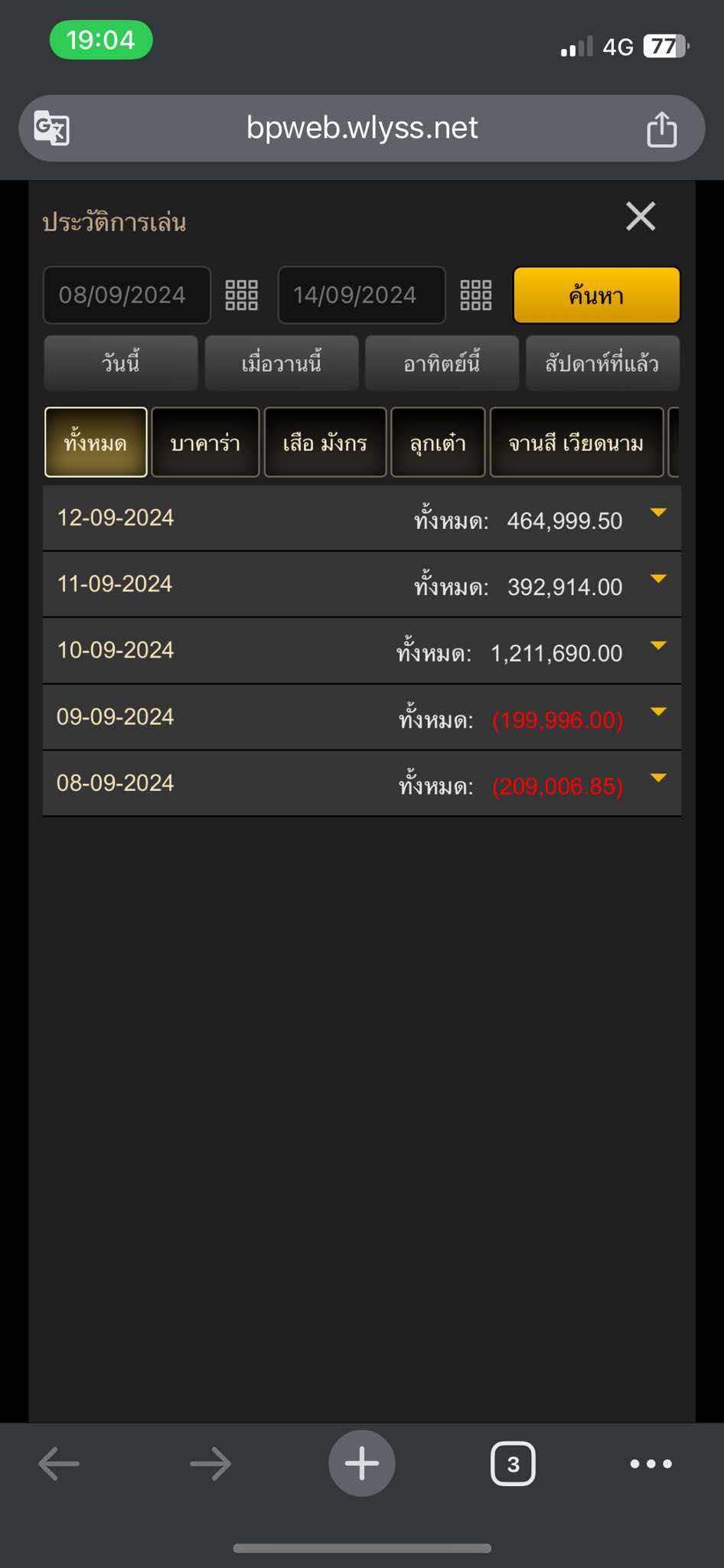Switch to the จานสี เวียดนาม game tab
724x1568 pixels.
click(x=576, y=443)
